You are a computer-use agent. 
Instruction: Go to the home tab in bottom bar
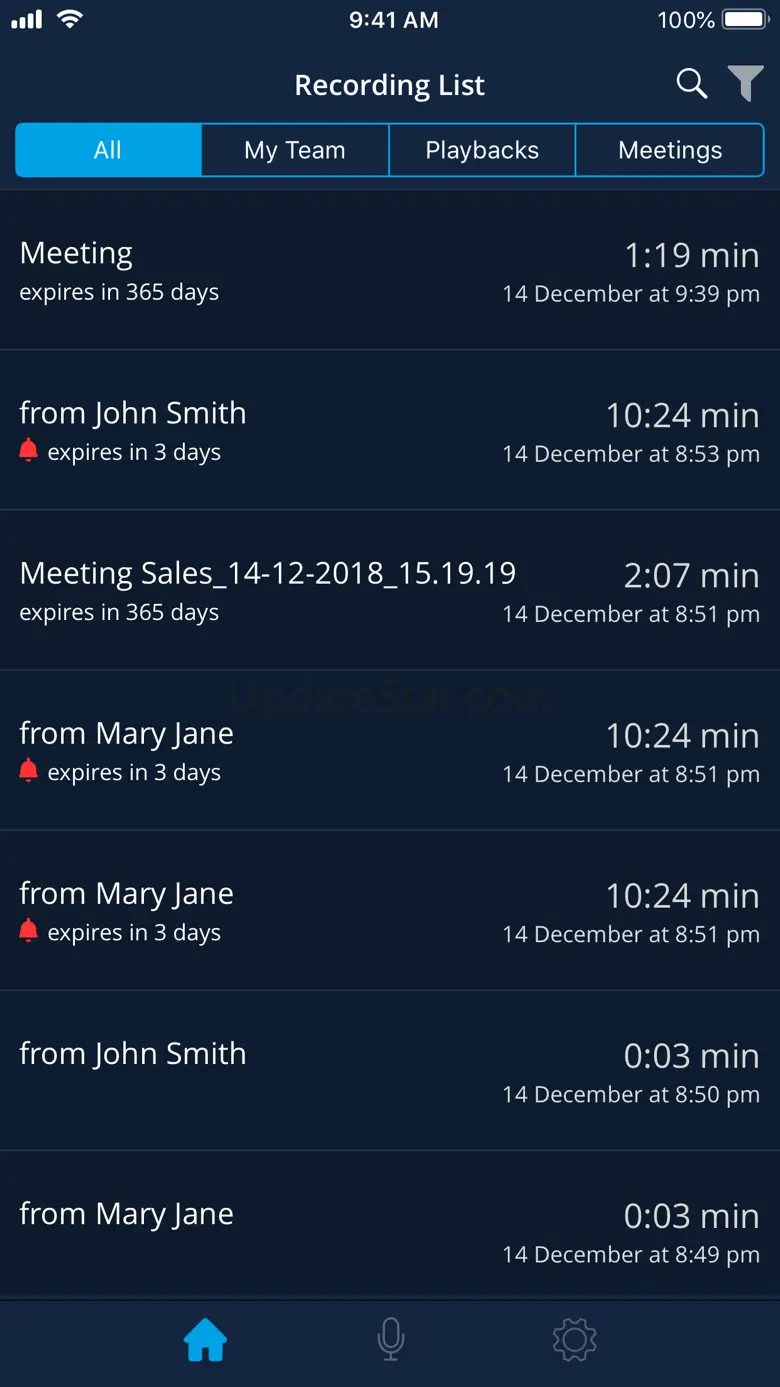(206, 1340)
